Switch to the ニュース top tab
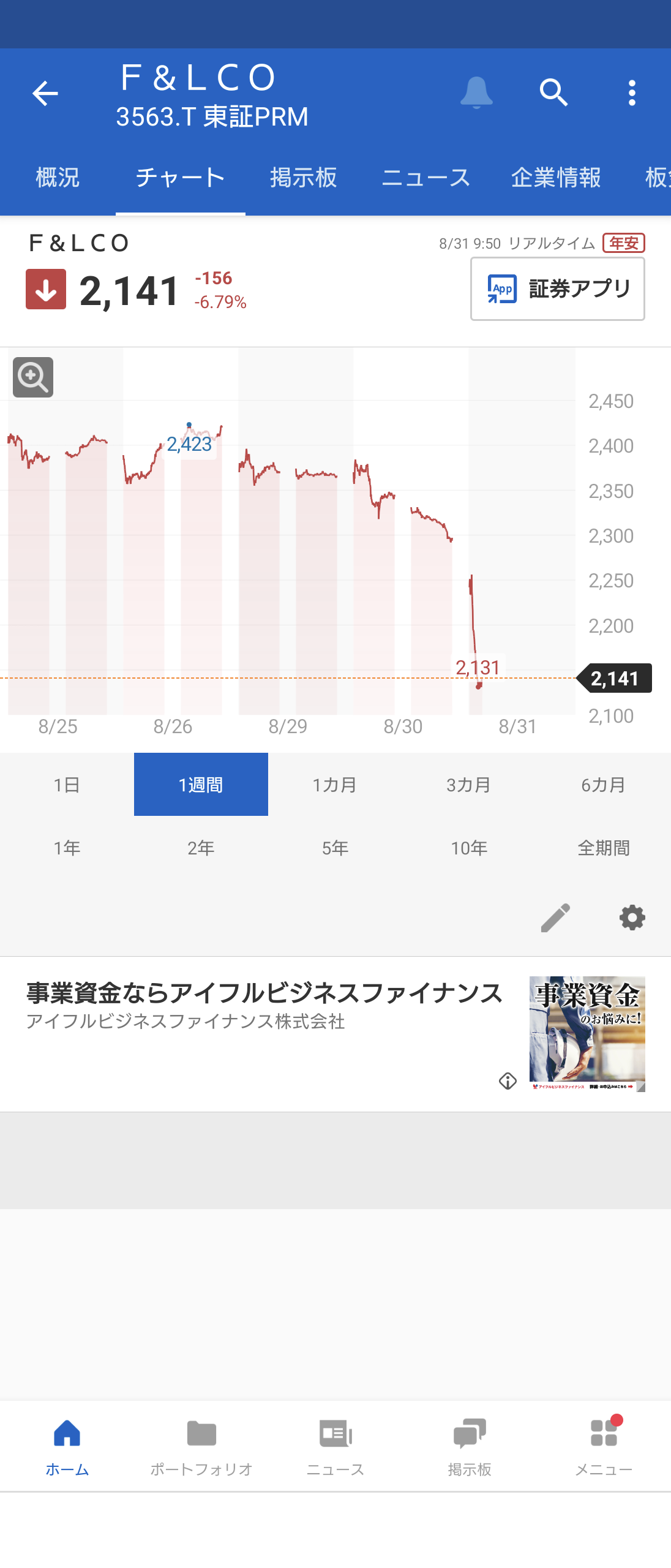This screenshot has width=671, height=1568. click(x=425, y=178)
